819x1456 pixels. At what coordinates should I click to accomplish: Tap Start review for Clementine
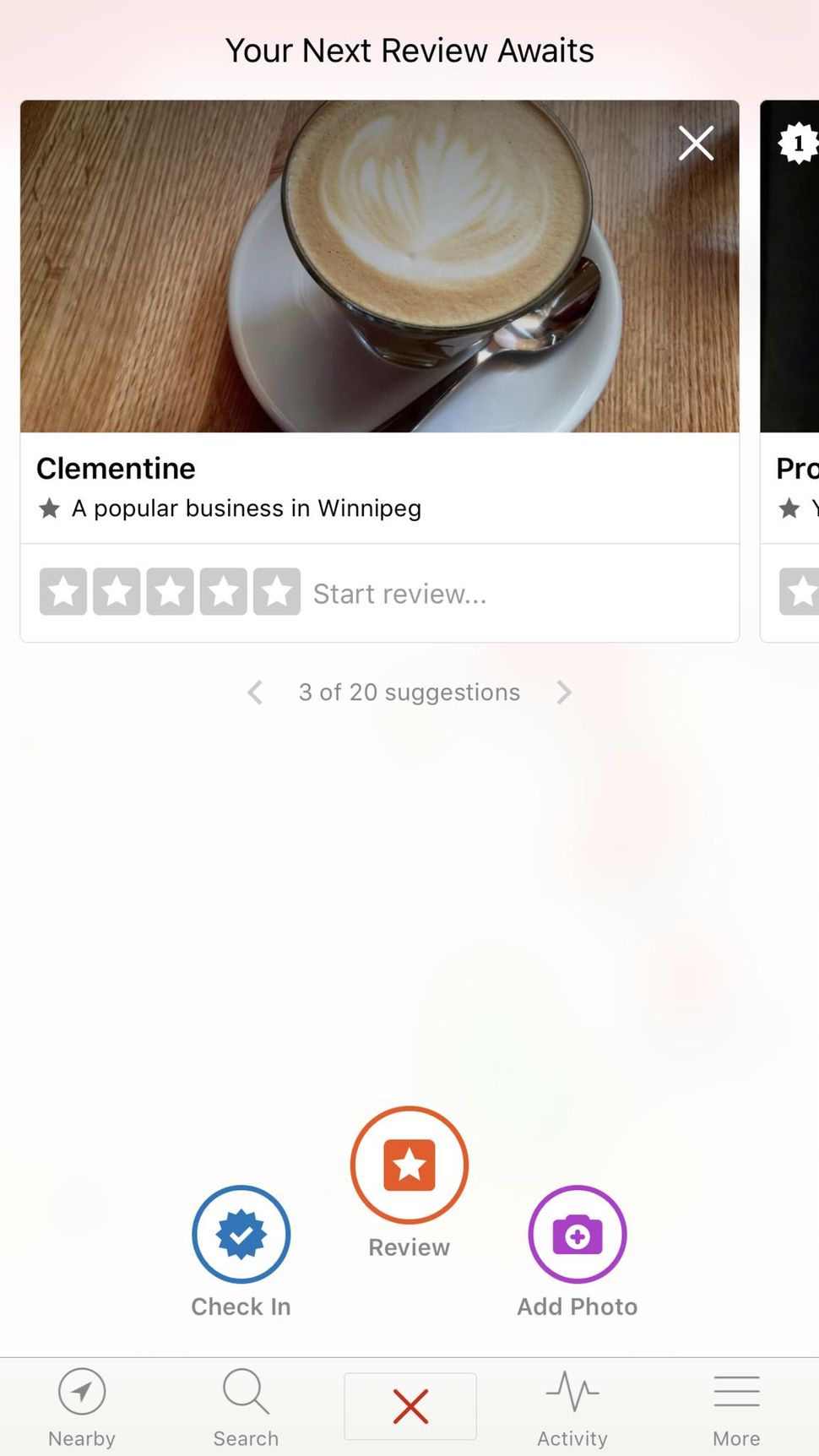pos(400,593)
